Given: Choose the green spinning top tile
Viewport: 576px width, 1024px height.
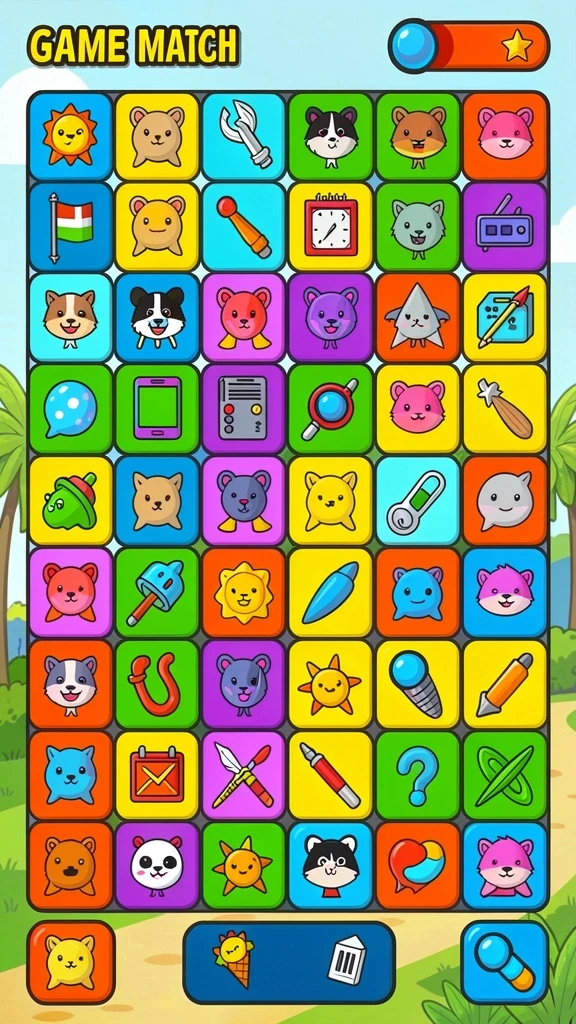Looking at the screenshot, I should [x=71, y=501].
